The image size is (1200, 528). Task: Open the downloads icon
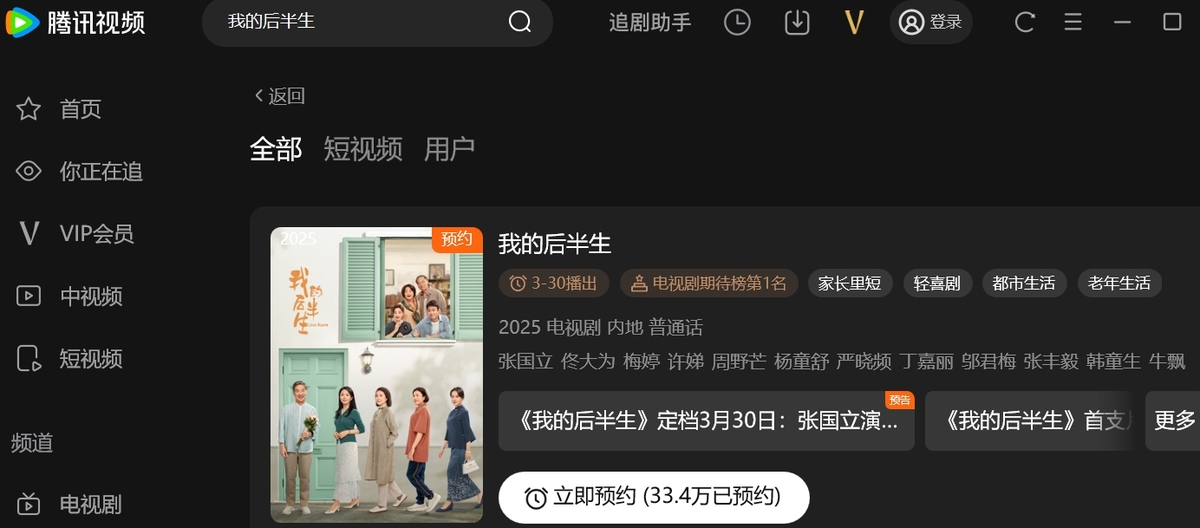pos(797,22)
